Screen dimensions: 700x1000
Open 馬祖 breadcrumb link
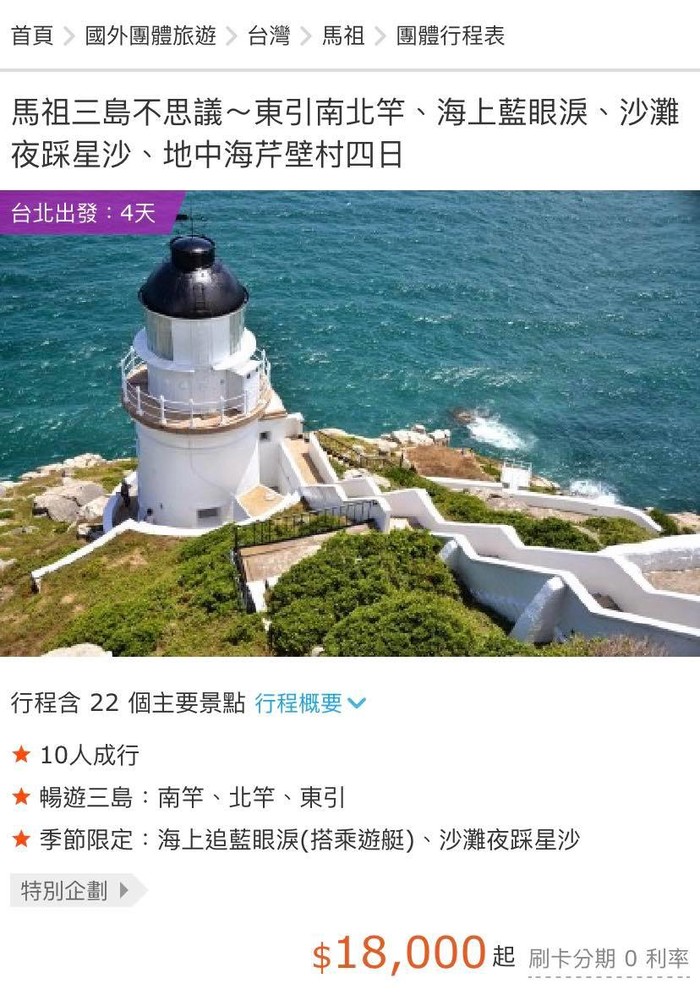tap(343, 37)
